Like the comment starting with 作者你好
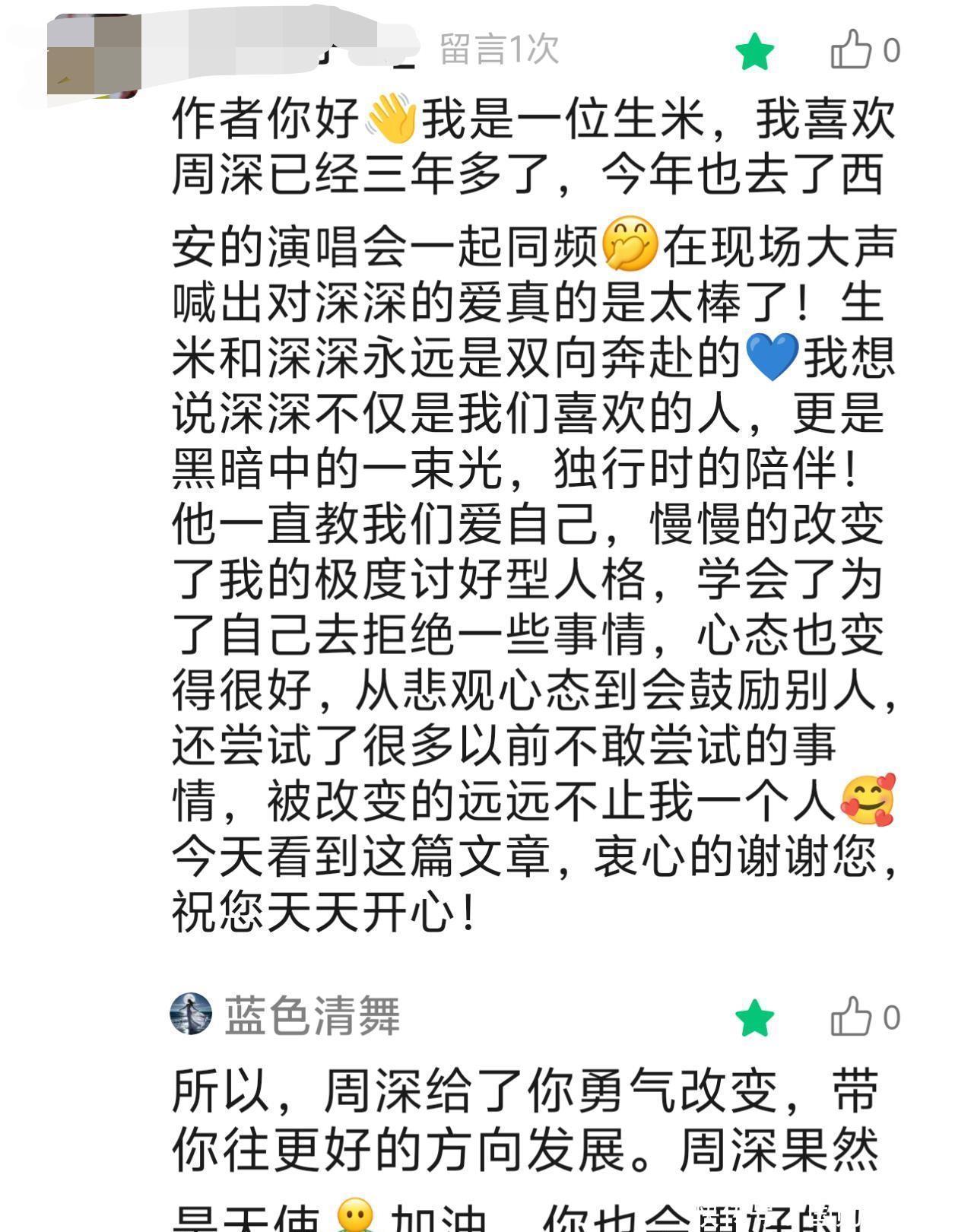This screenshot has height=1232, width=955. [851, 50]
